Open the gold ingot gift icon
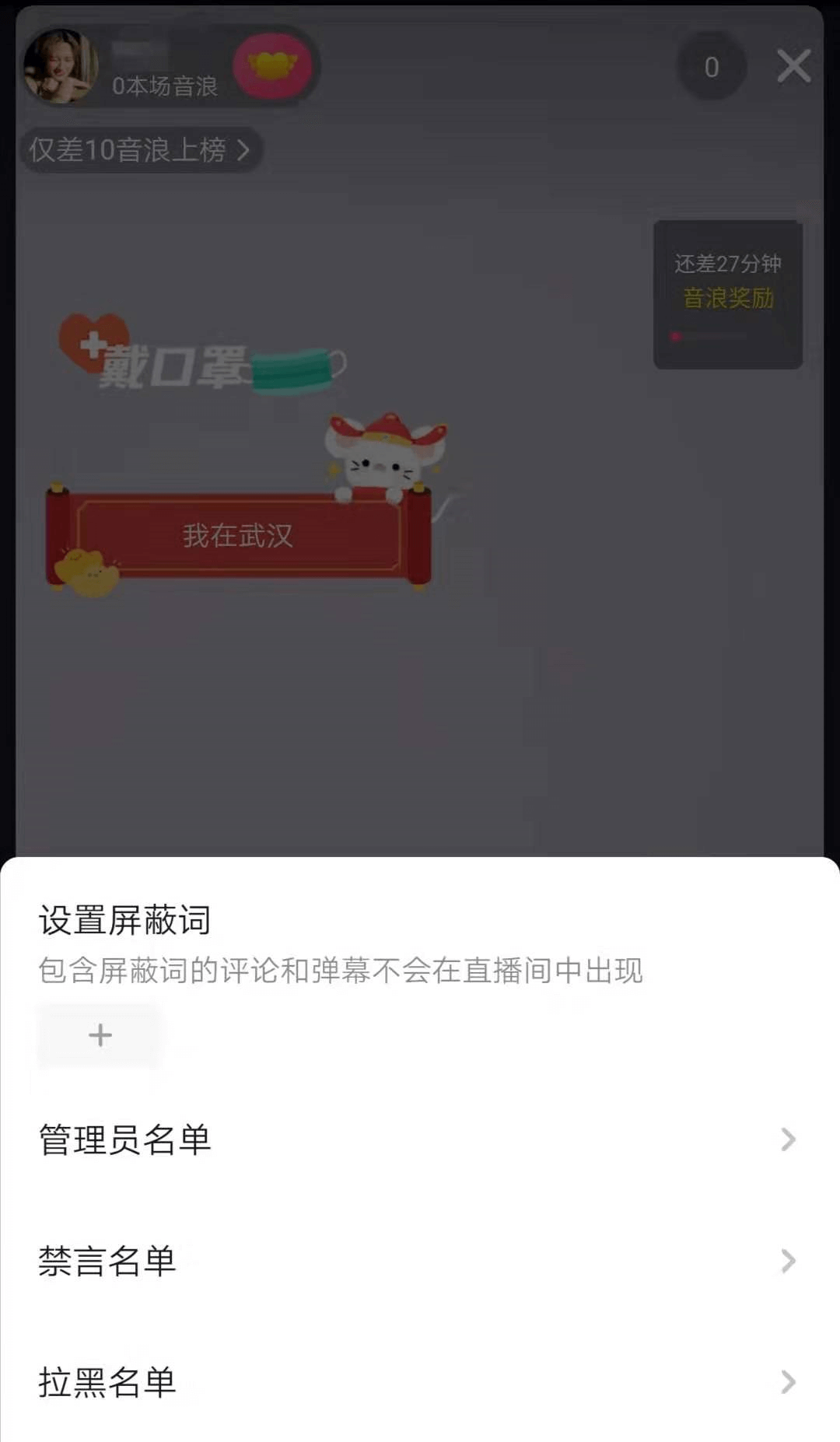 pos(273,66)
